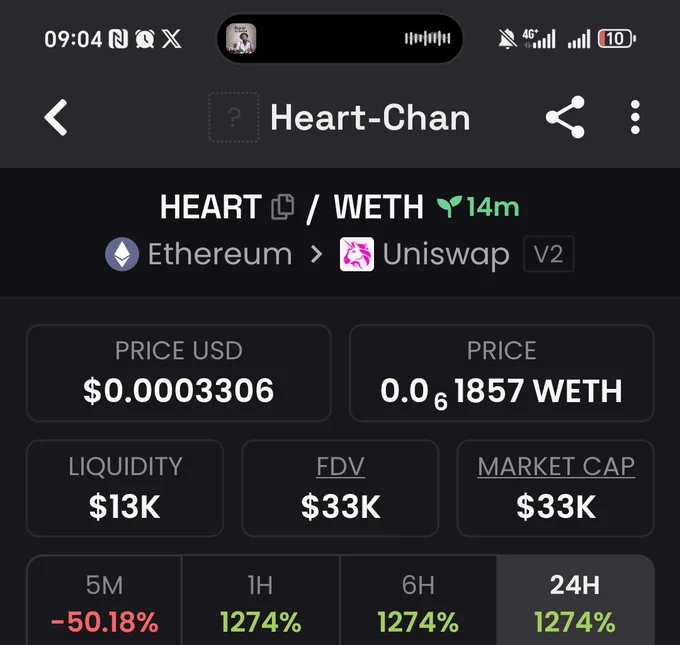
Task: Switch to the 1H timeframe
Action: click(x=261, y=600)
